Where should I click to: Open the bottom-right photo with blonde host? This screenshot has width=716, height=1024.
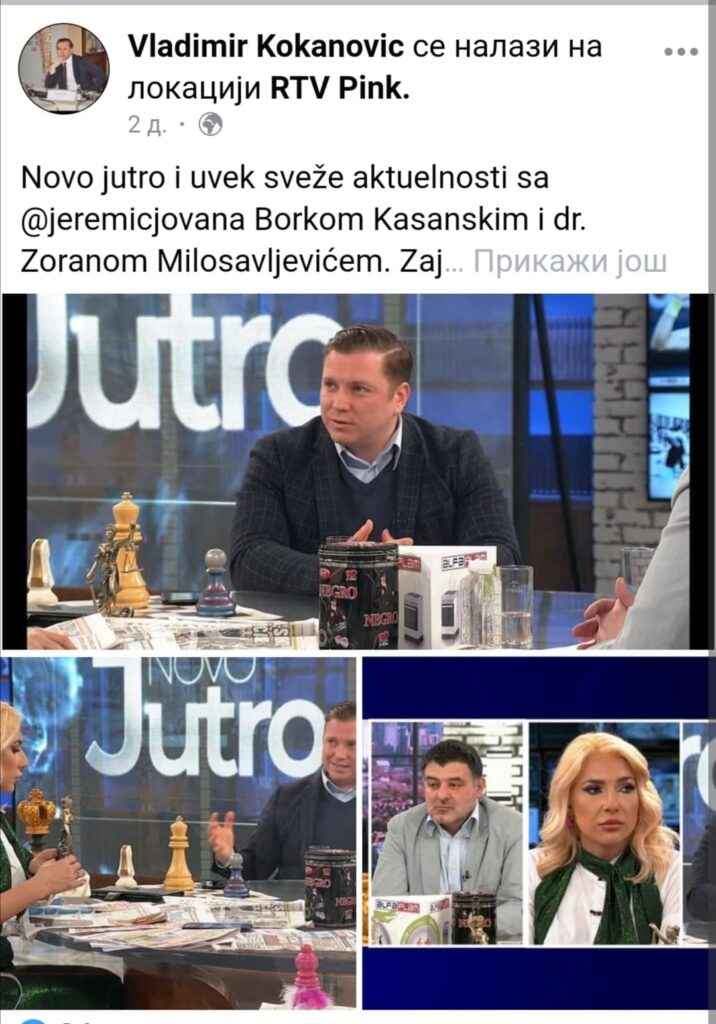(539, 832)
